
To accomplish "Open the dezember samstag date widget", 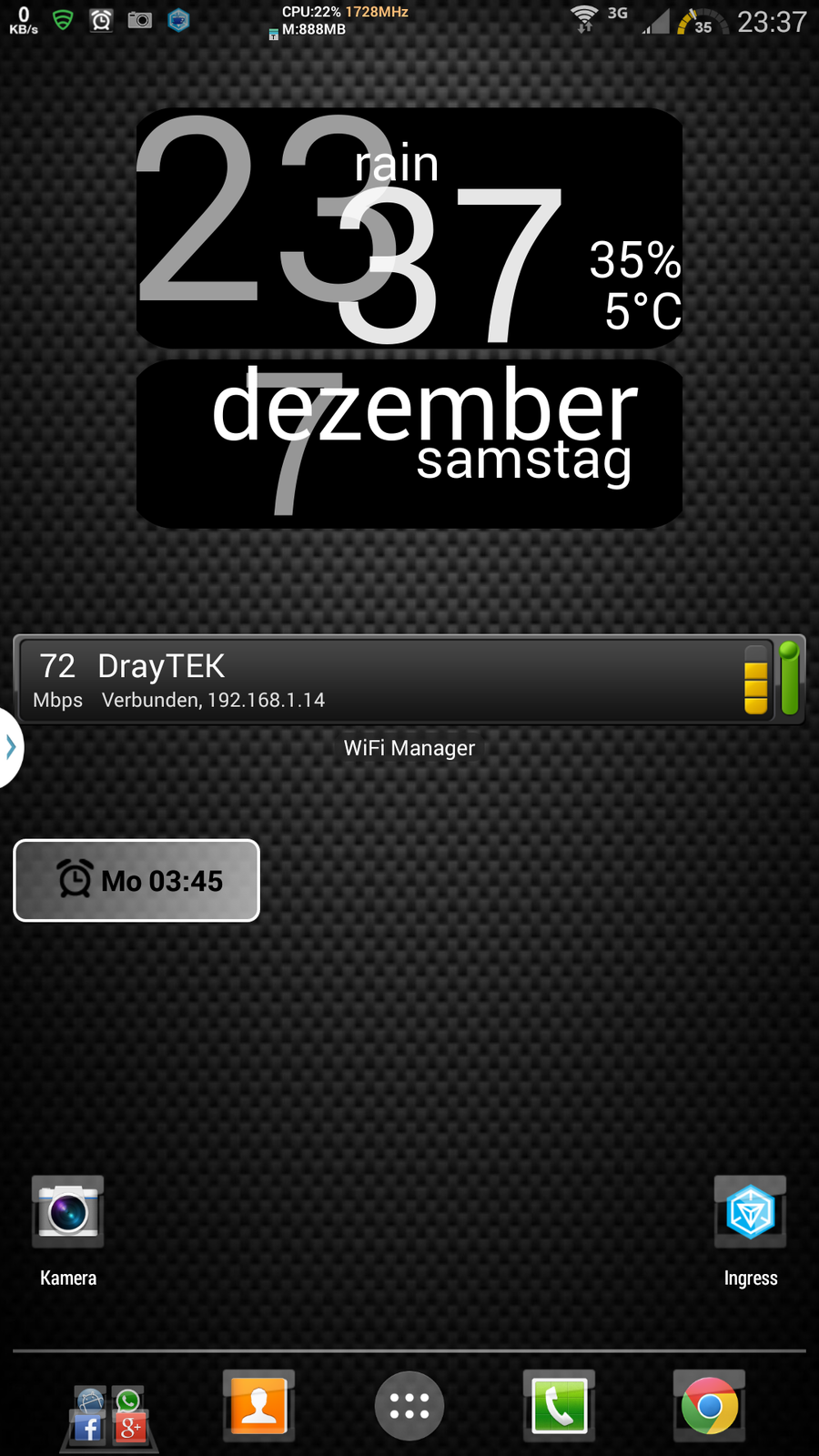I will pos(409,444).
